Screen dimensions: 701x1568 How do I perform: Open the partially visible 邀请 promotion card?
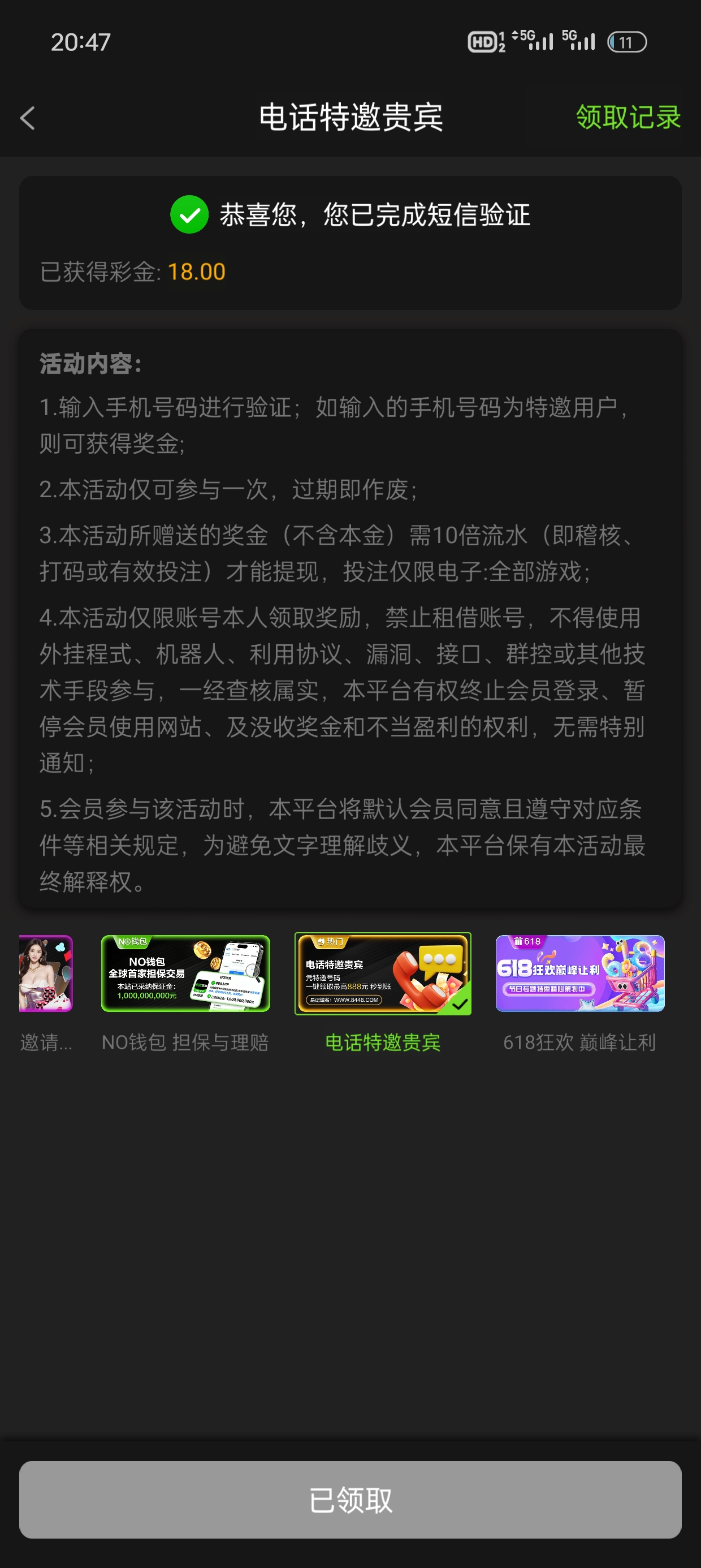click(x=46, y=973)
